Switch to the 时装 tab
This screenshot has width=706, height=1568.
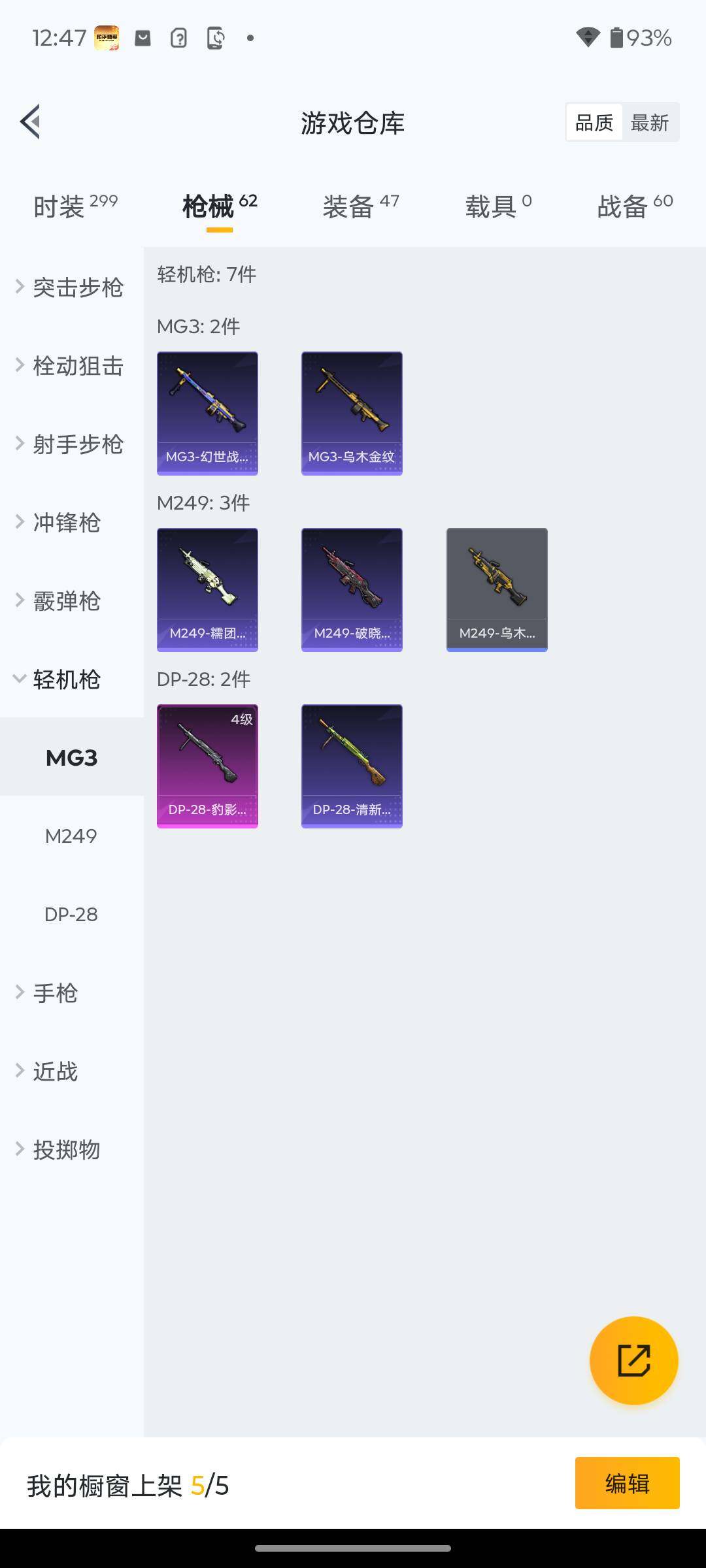75,206
